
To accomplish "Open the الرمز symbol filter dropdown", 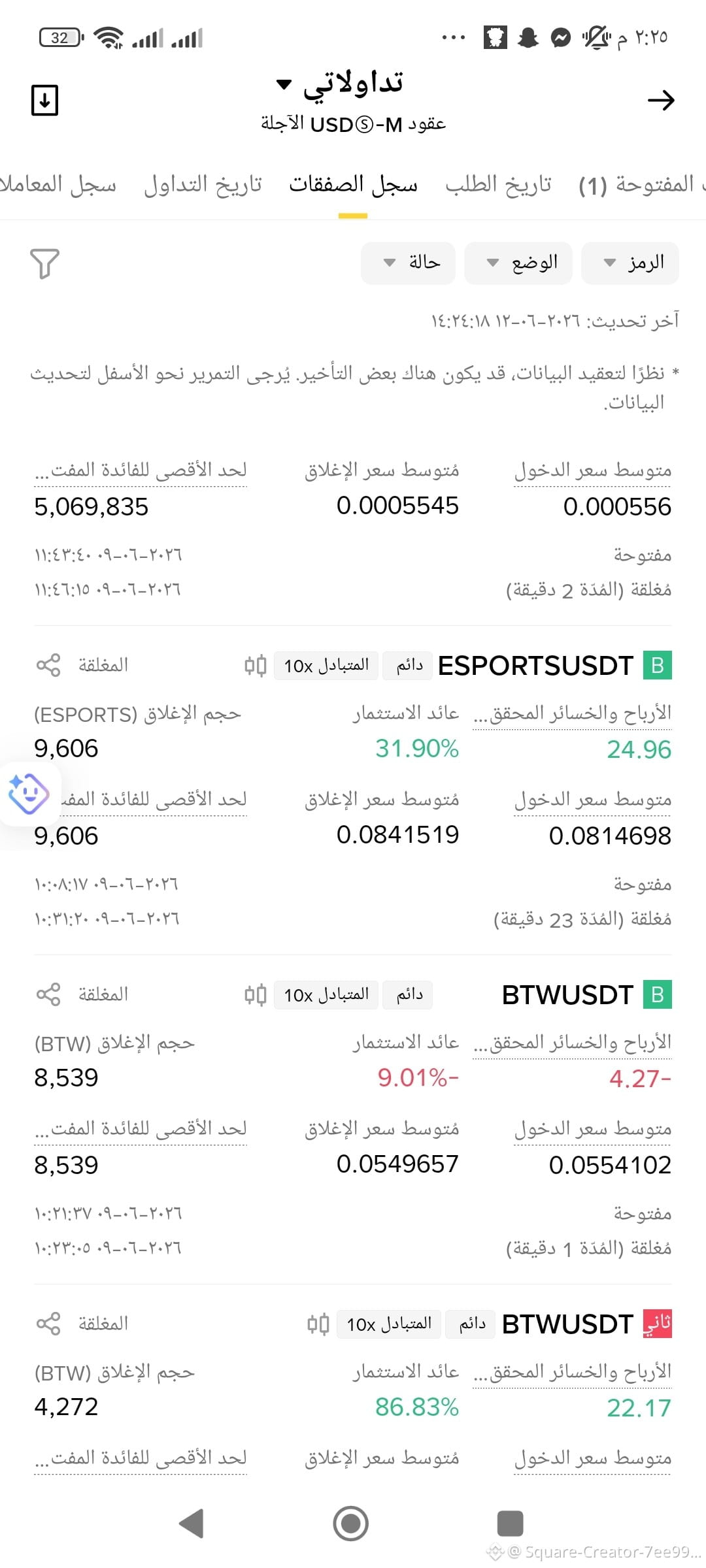I will click(630, 263).
